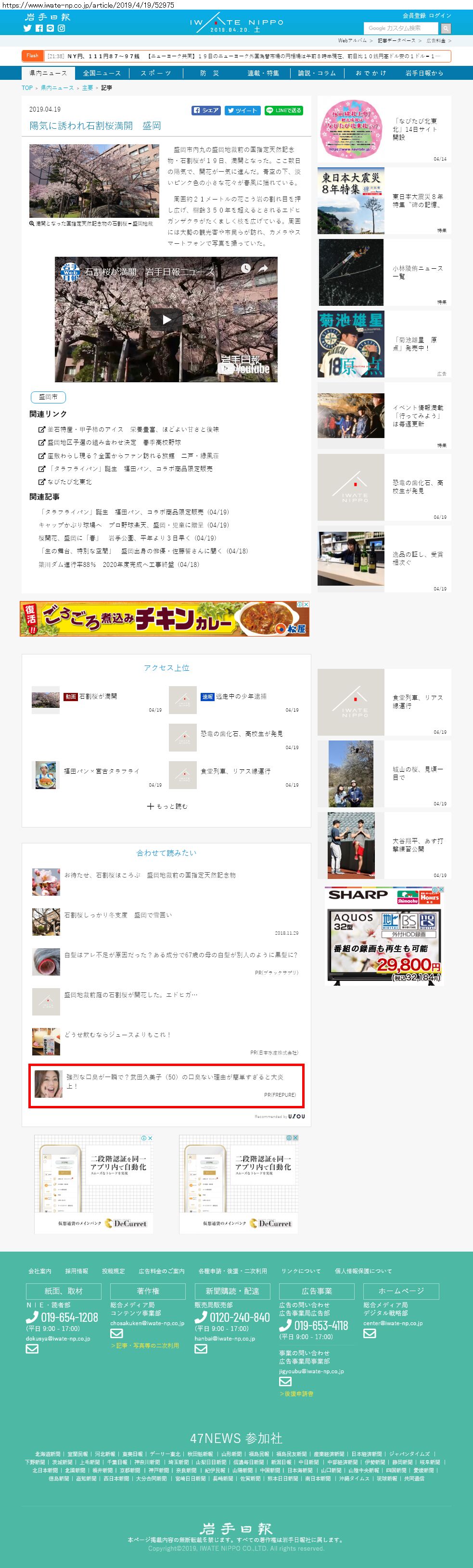Close the 松屋 chicken curry ad banner
Viewport: 473px width, 1568px height.
[x=306, y=604]
